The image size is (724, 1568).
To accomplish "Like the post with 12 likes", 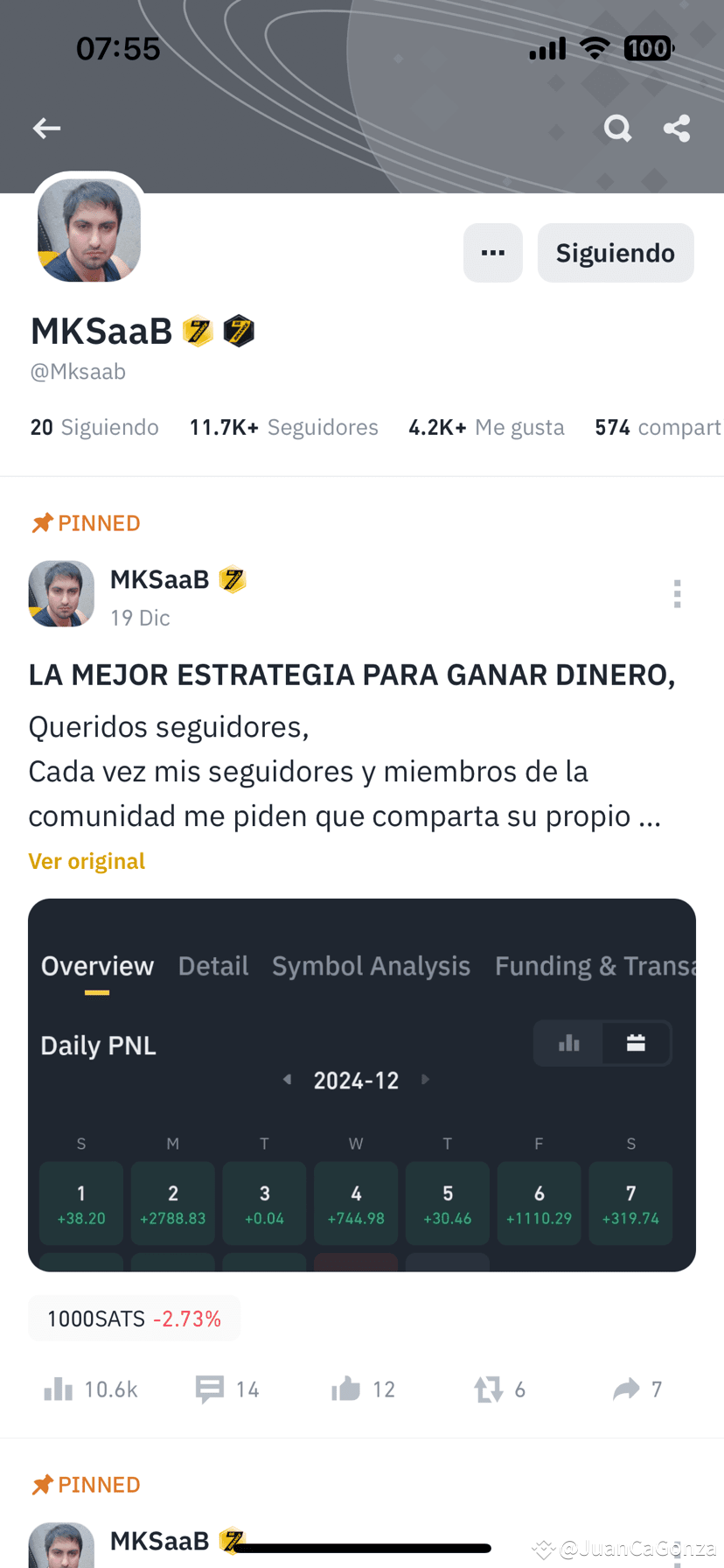I will [x=363, y=1389].
